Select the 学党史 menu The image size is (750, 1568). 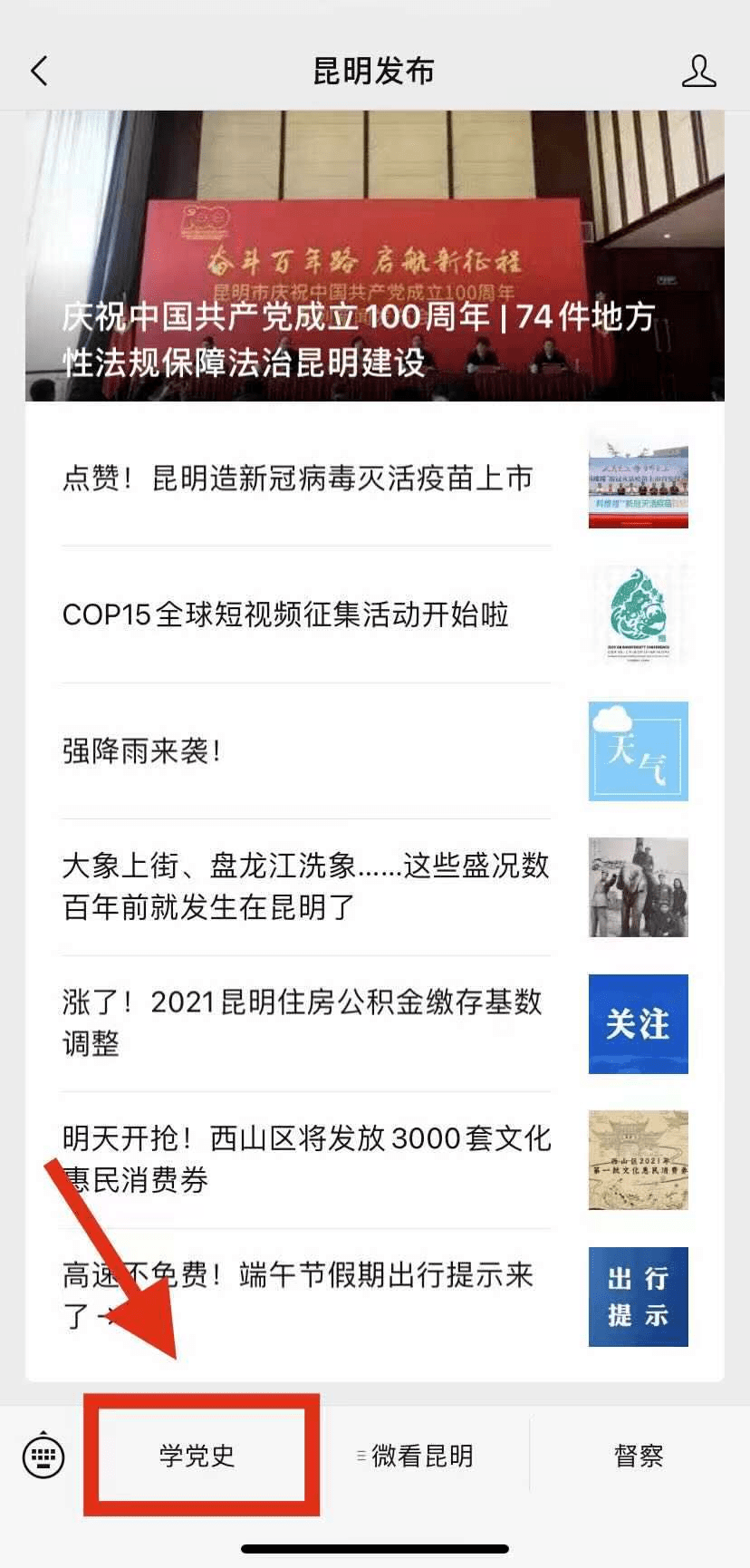(197, 1456)
